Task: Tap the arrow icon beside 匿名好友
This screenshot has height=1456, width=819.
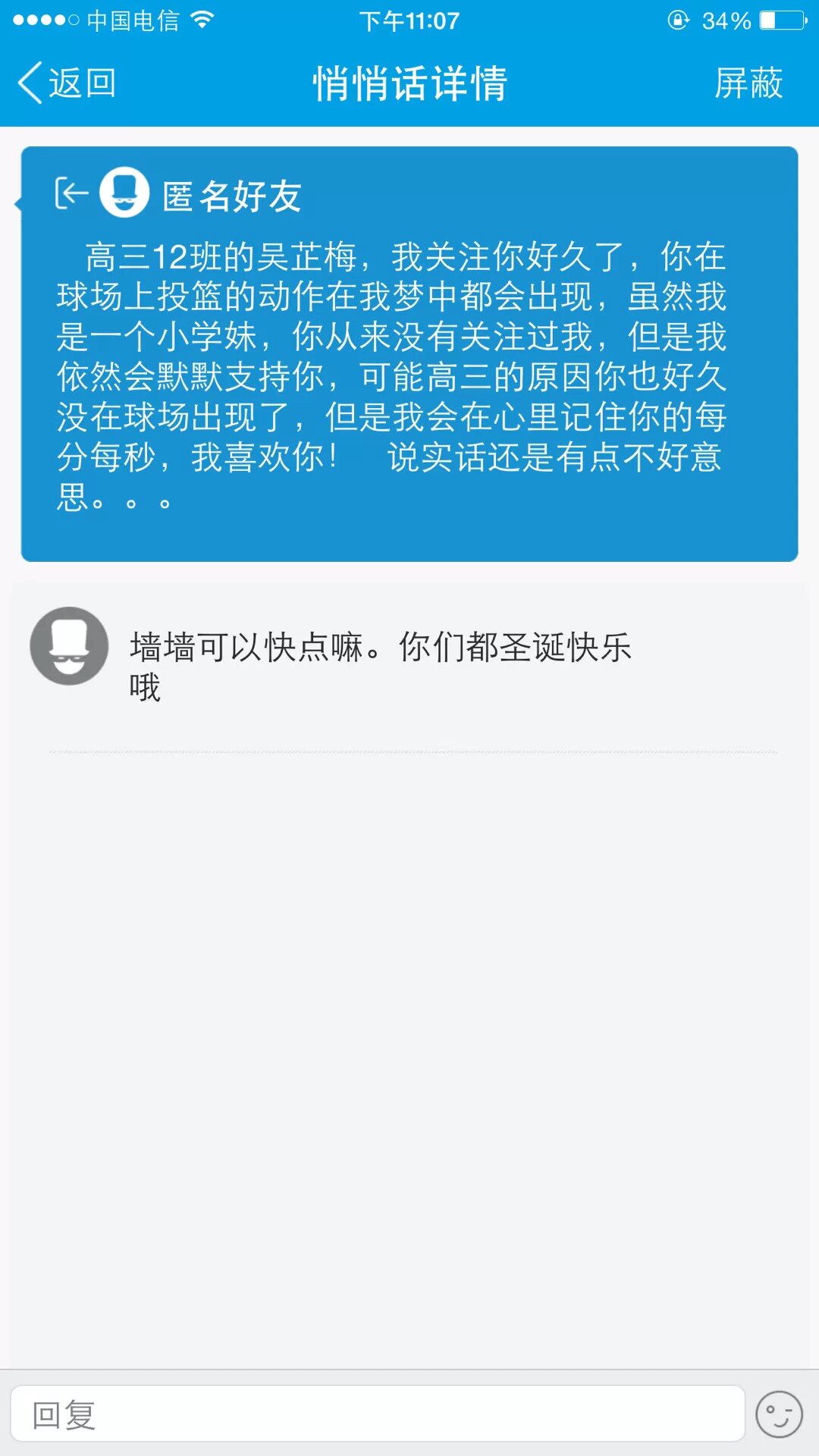Action: click(72, 193)
